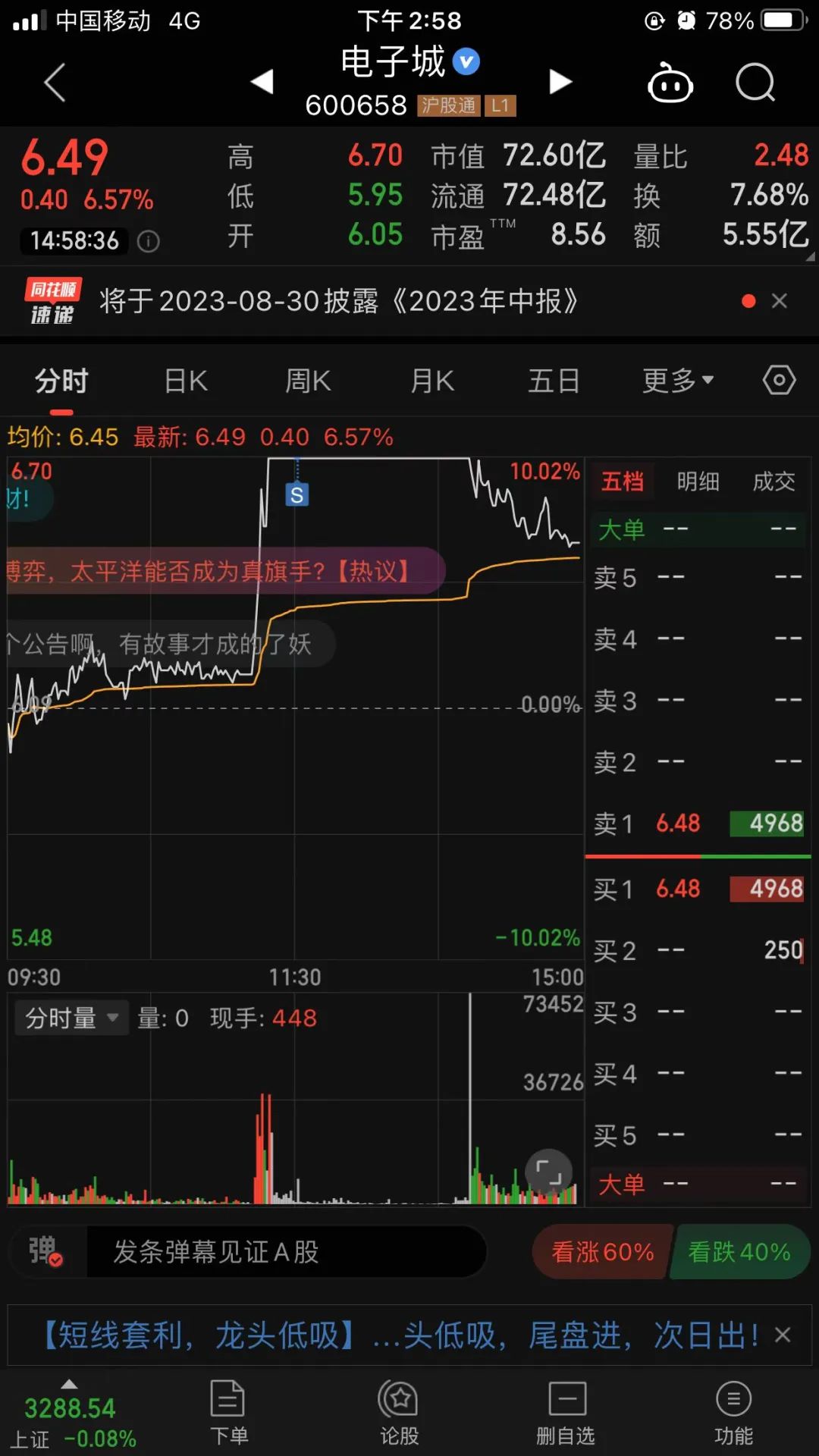Expand the 更多 chart options
This screenshot has width=819, height=1456.
677,381
